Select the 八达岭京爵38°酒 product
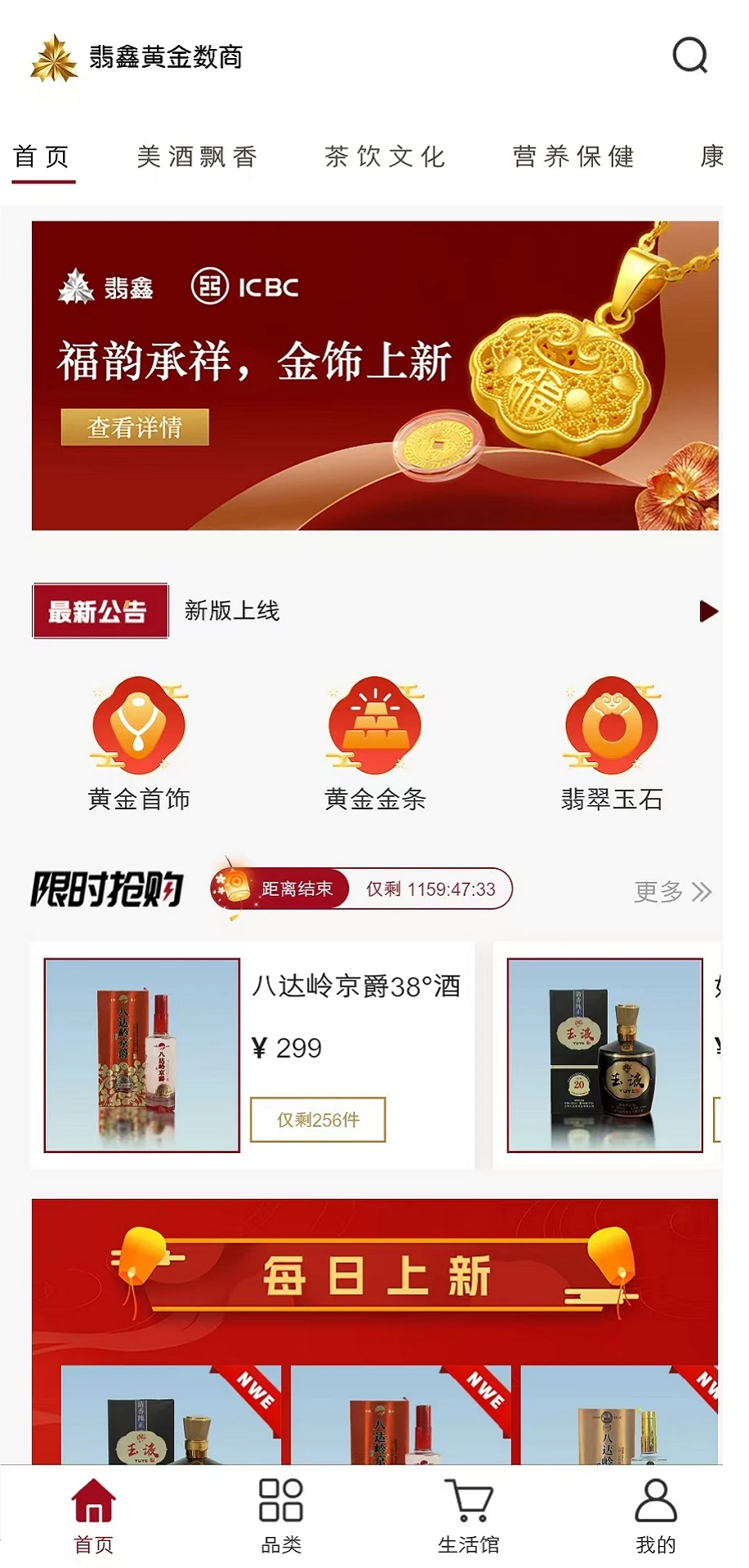The height and width of the screenshot is (1568, 749). click(355, 987)
